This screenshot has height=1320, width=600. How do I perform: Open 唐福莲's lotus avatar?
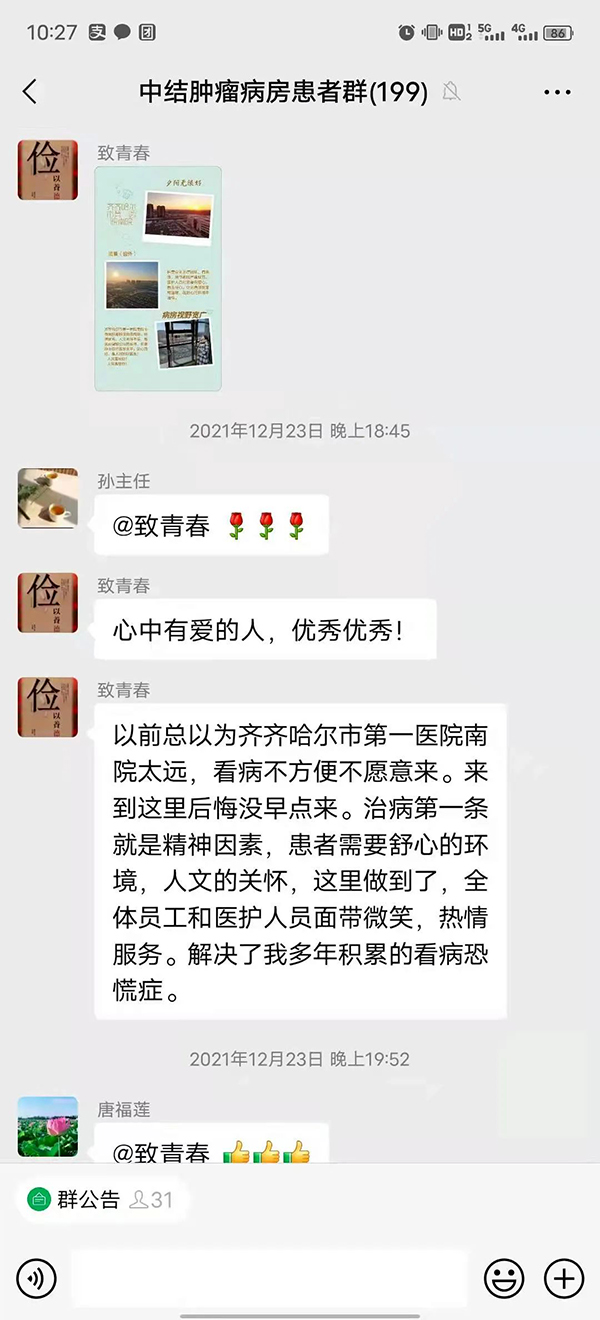tap(47, 1126)
